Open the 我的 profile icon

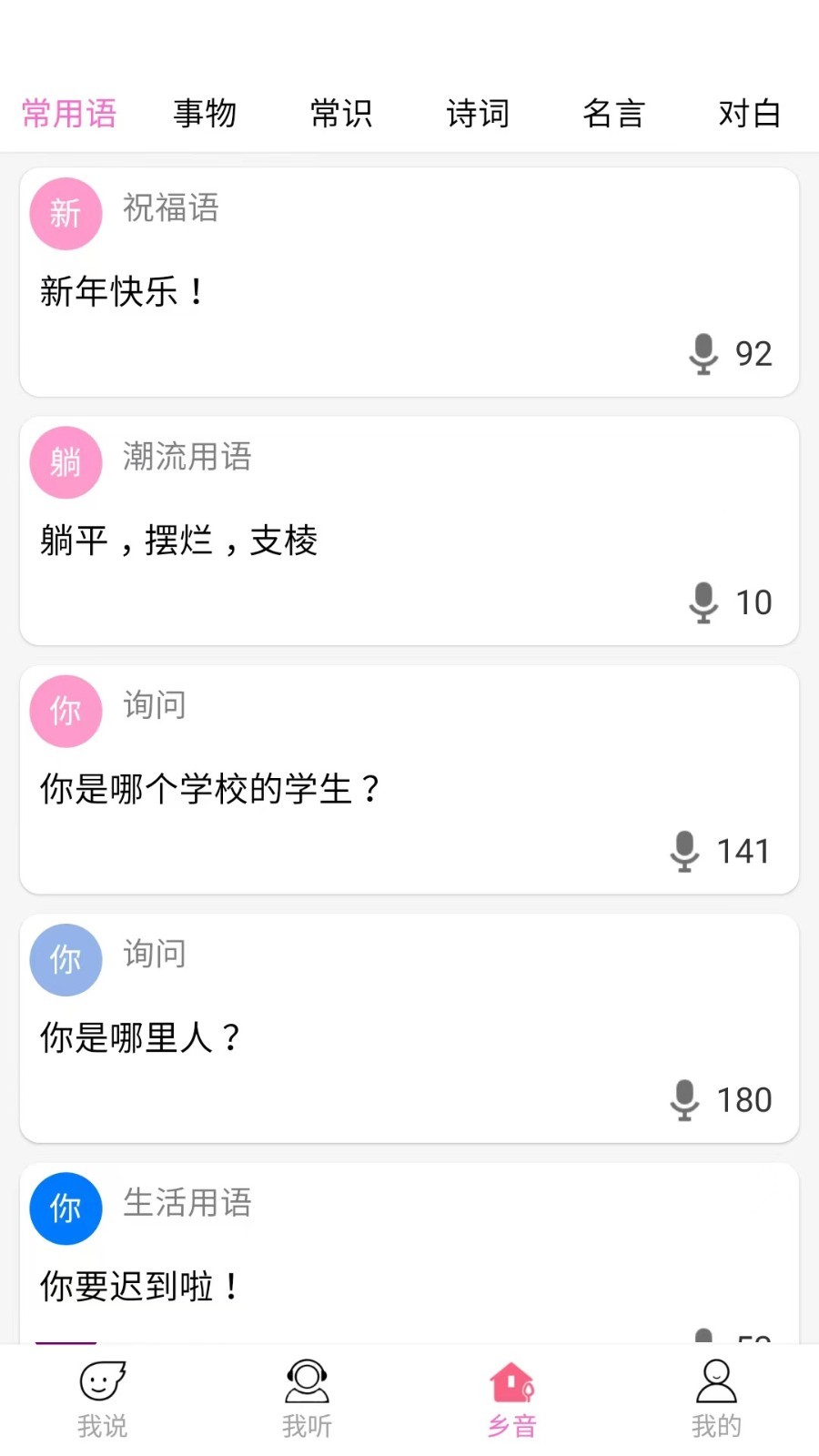point(716,1380)
